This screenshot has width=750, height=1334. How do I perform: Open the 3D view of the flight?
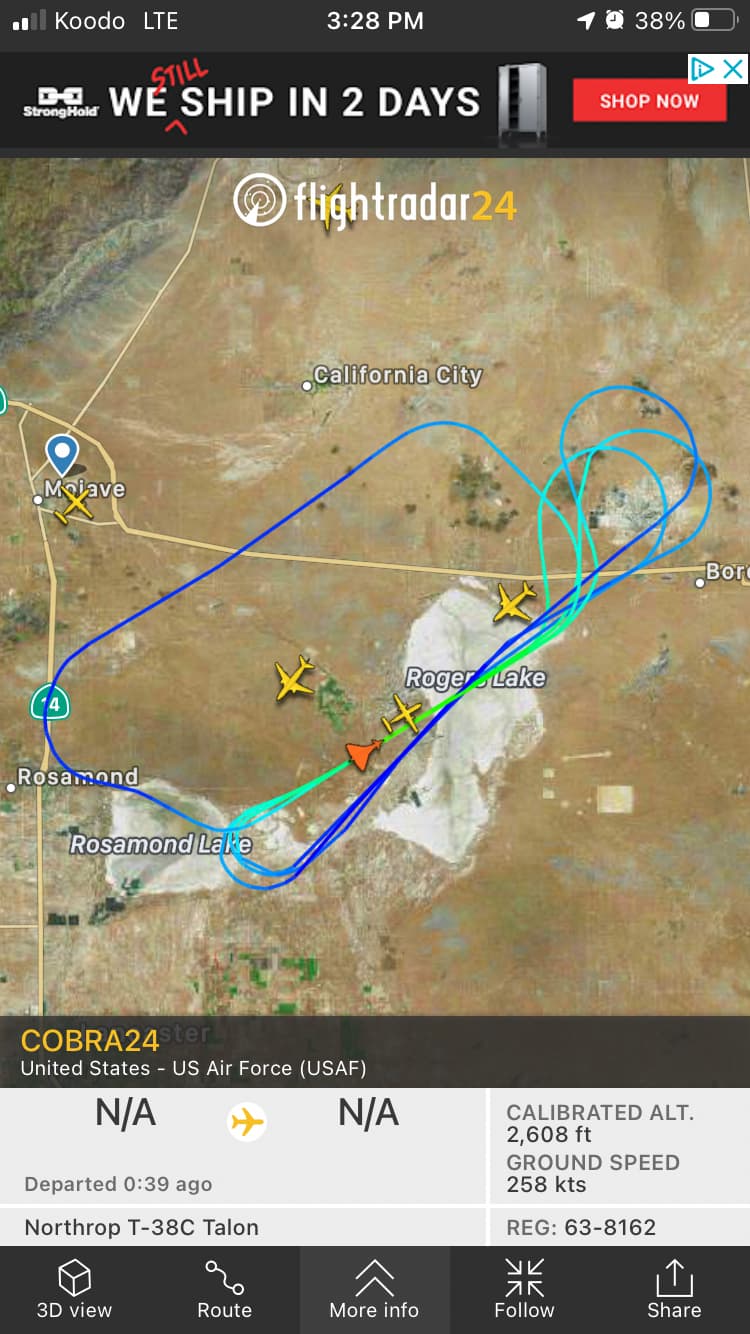pos(75,1289)
